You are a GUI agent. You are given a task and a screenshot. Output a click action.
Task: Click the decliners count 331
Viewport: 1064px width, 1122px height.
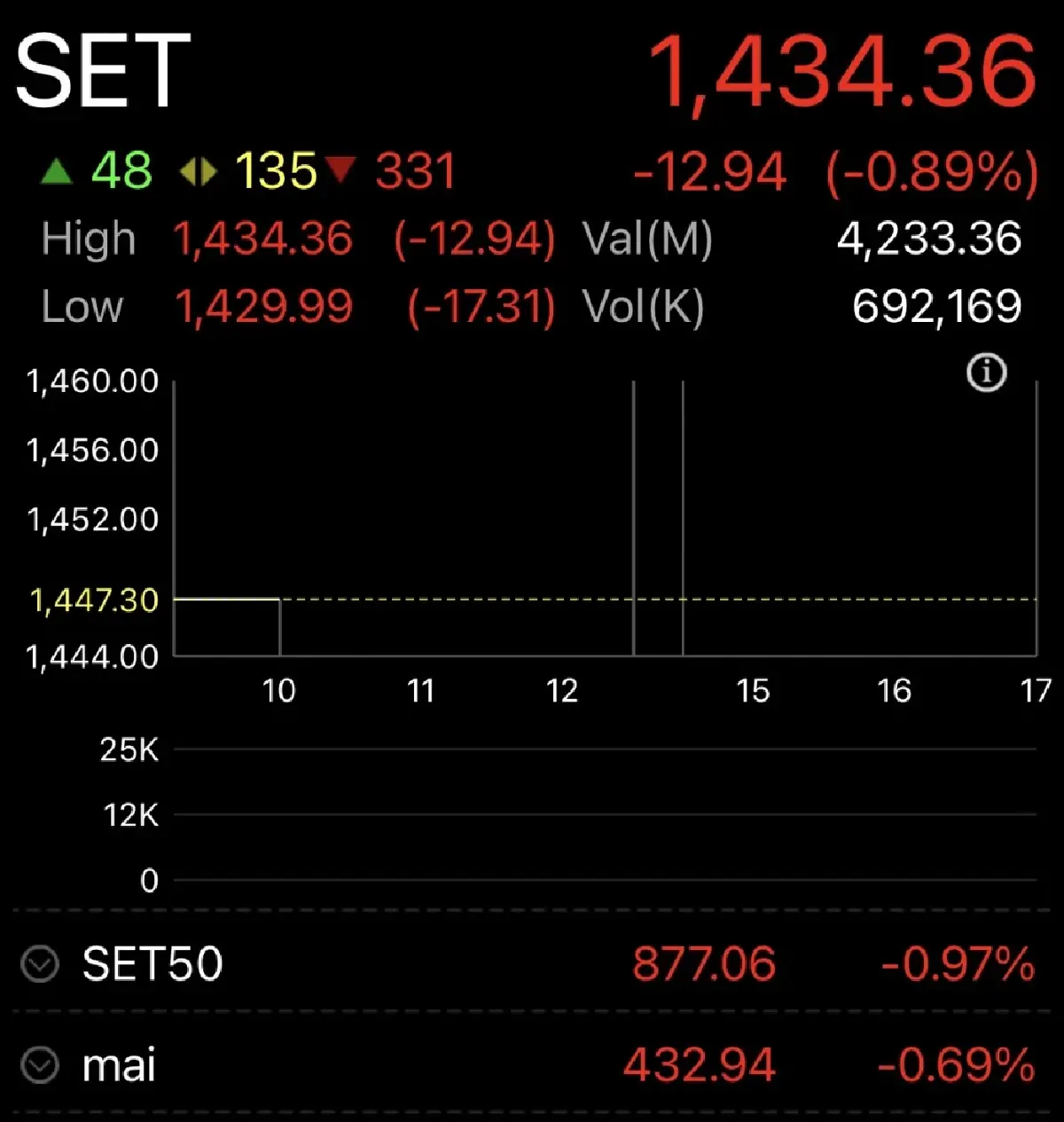[415, 170]
